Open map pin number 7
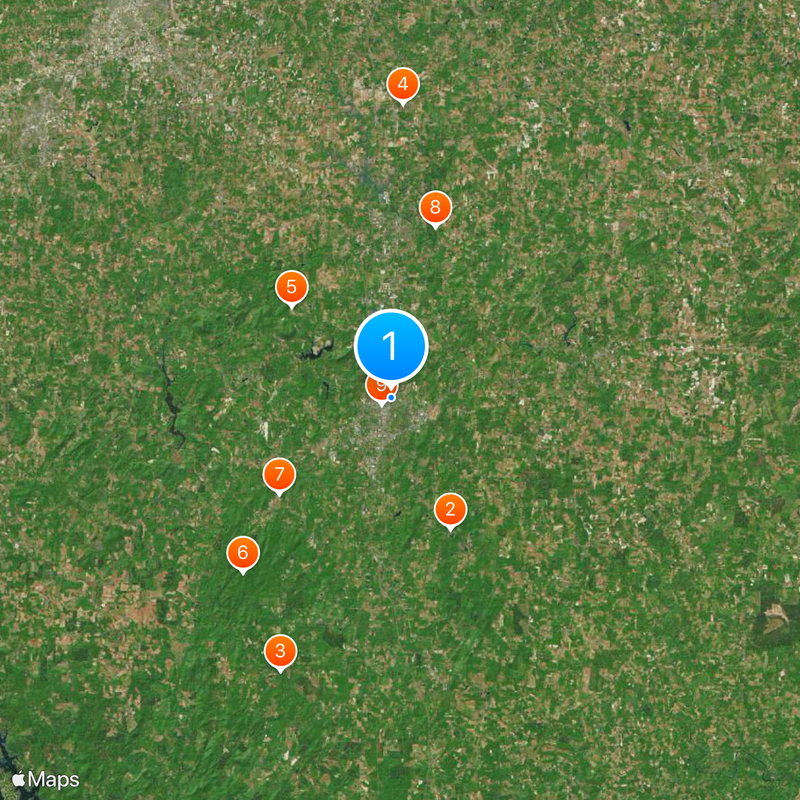 (x=279, y=474)
